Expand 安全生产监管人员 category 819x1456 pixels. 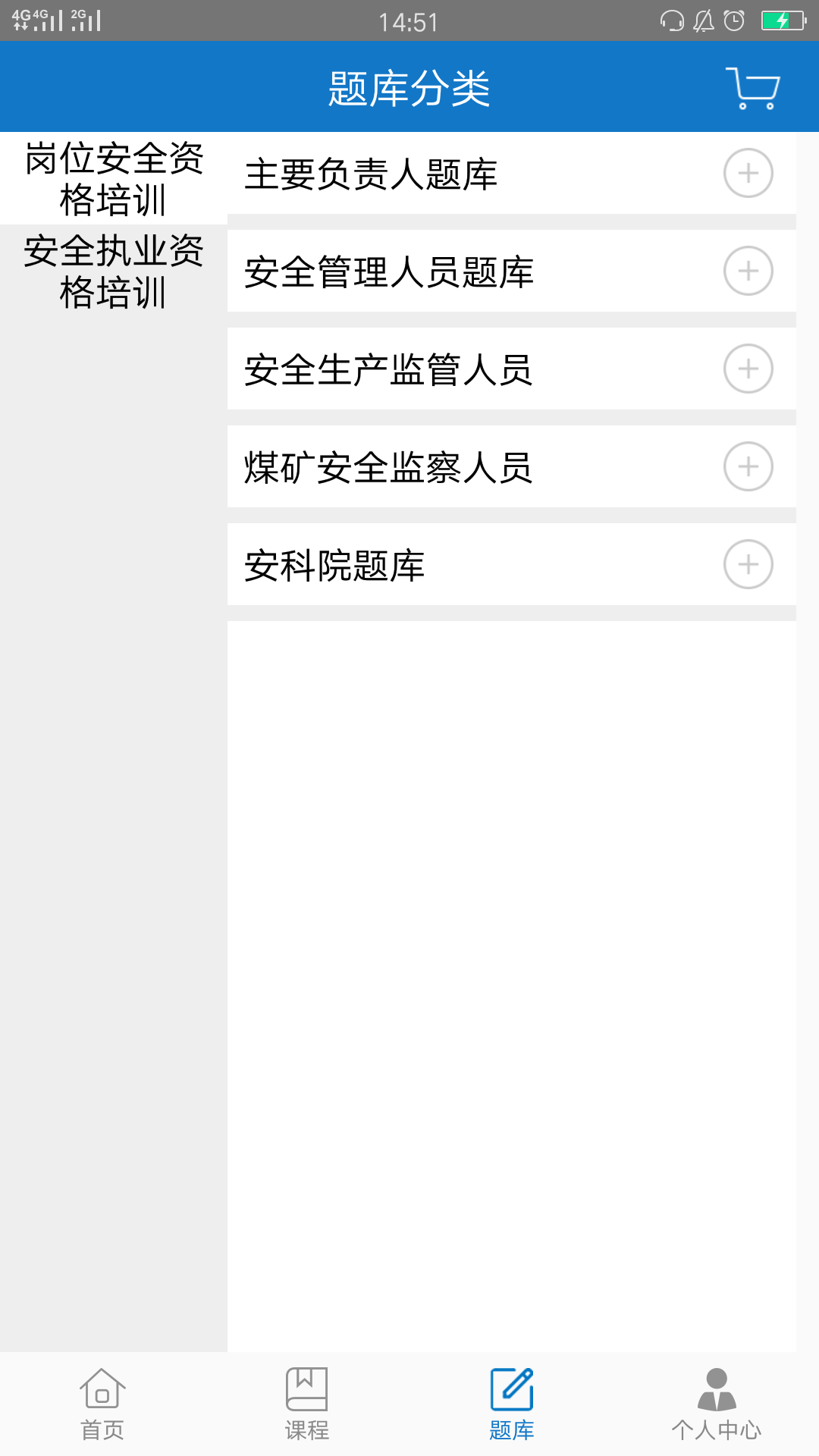748,369
